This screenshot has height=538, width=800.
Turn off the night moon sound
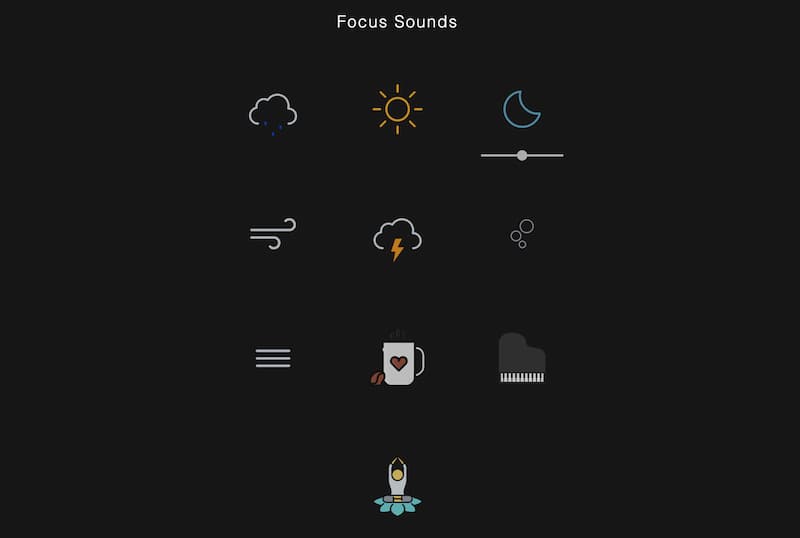(x=522, y=109)
